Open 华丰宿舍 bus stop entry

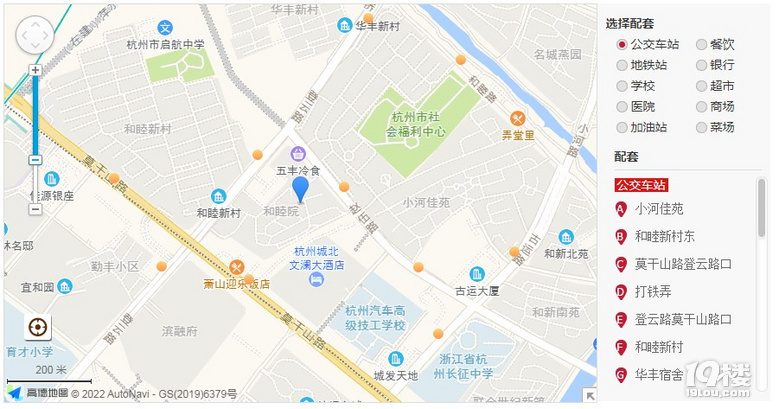click(x=658, y=374)
